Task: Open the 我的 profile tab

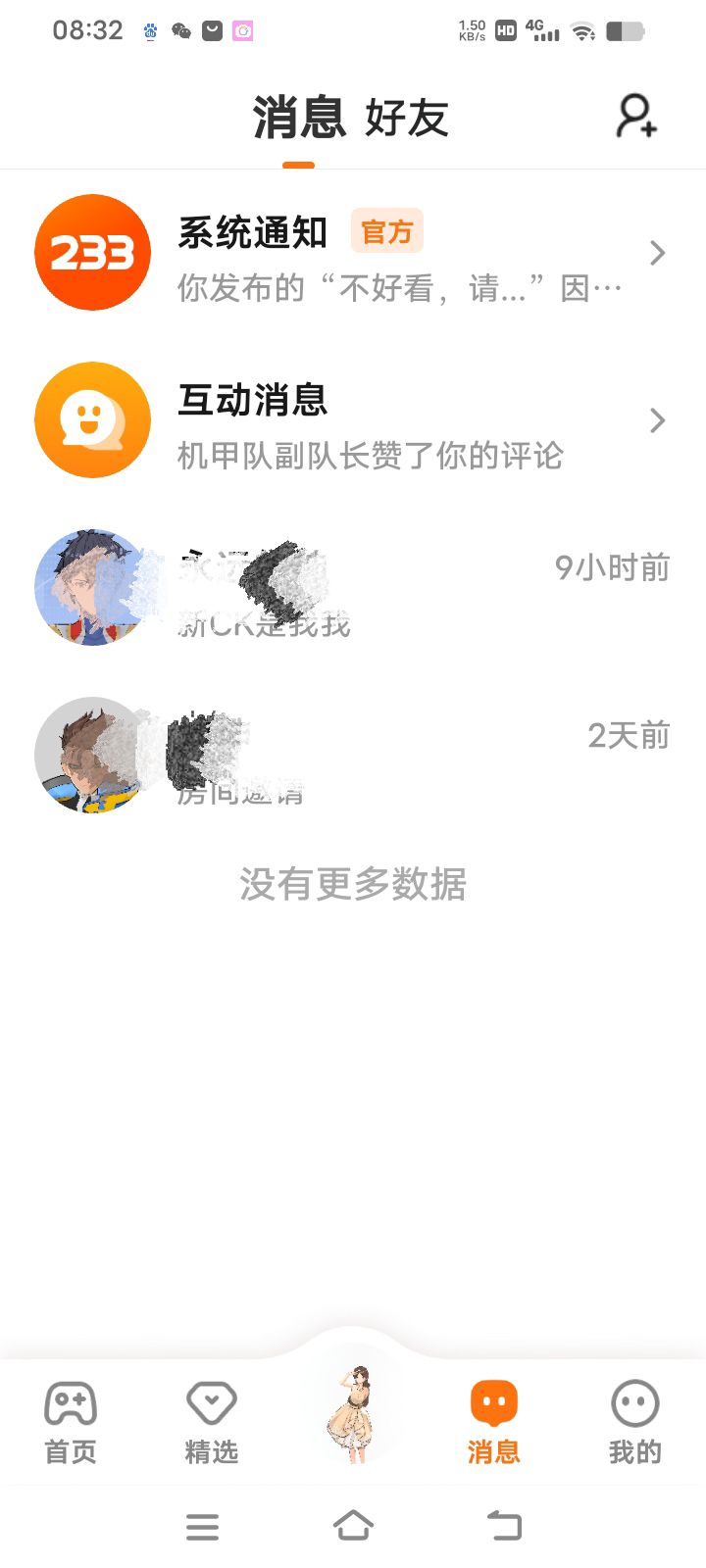Action: click(x=634, y=1421)
